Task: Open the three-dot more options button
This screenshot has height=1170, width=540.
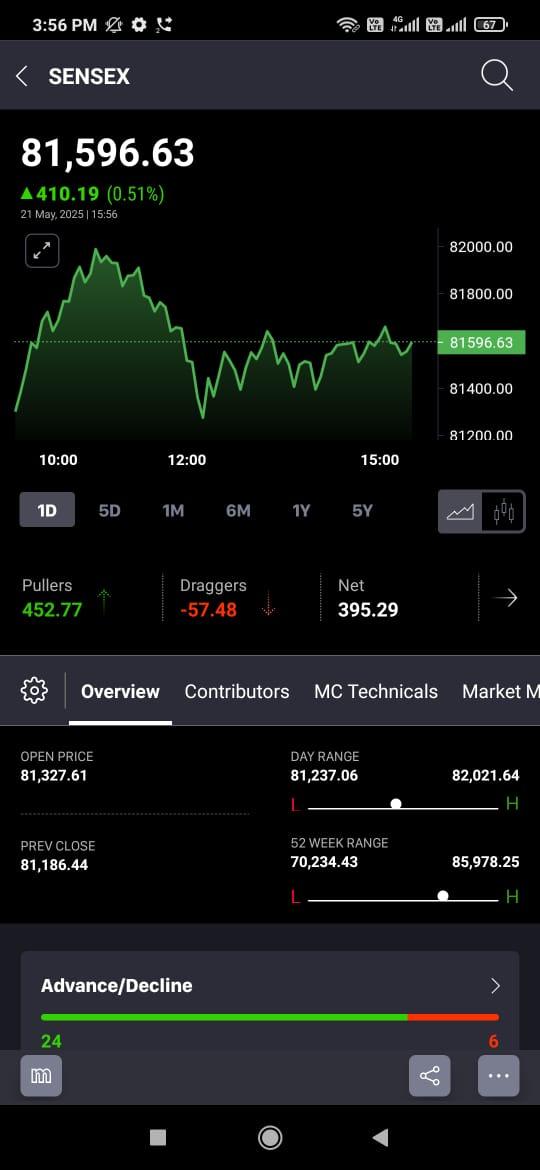Action: click(498, 1076)
